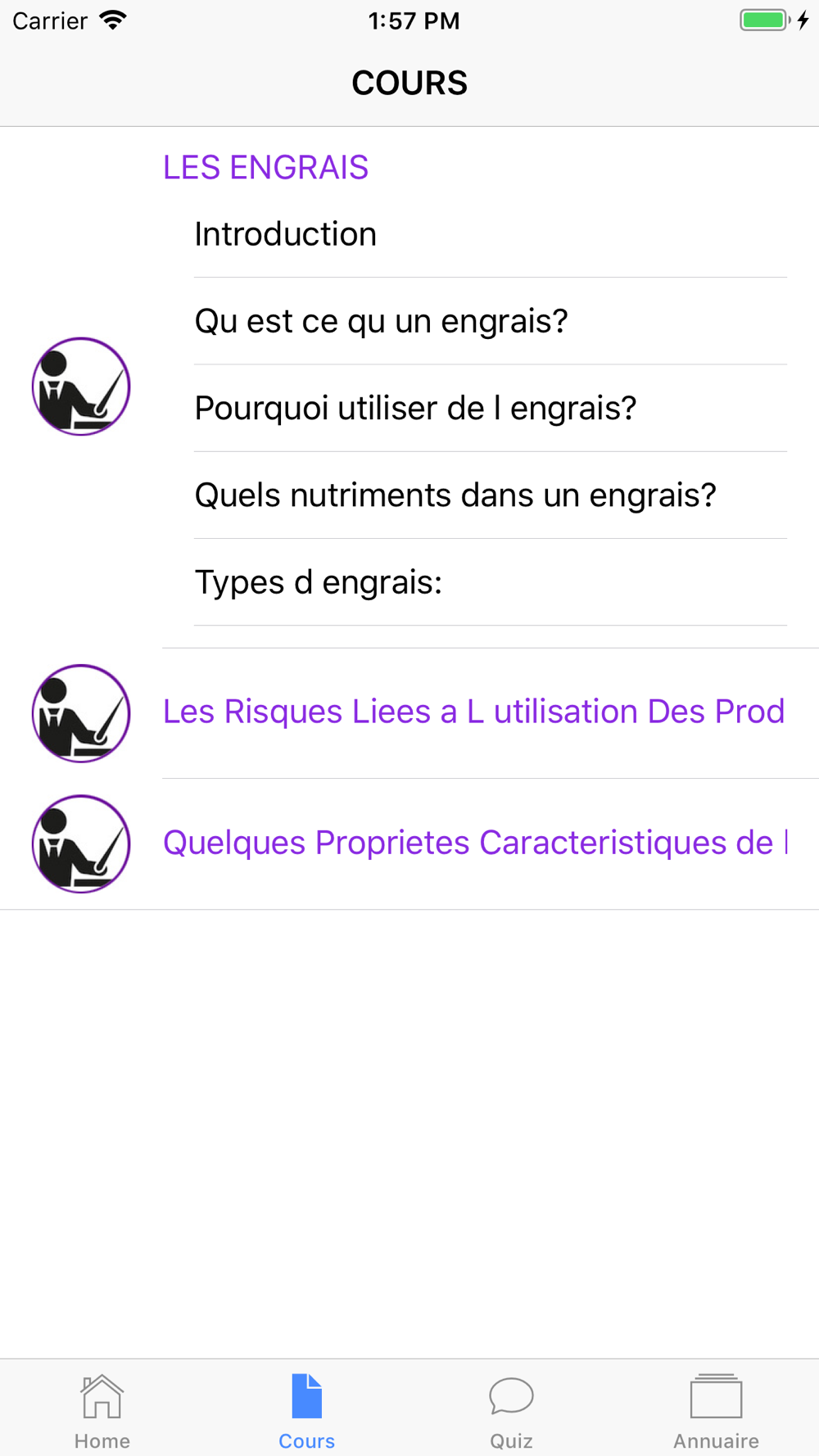
Task: Go to the Quiz tab
Action: (x=512, y=1412)
